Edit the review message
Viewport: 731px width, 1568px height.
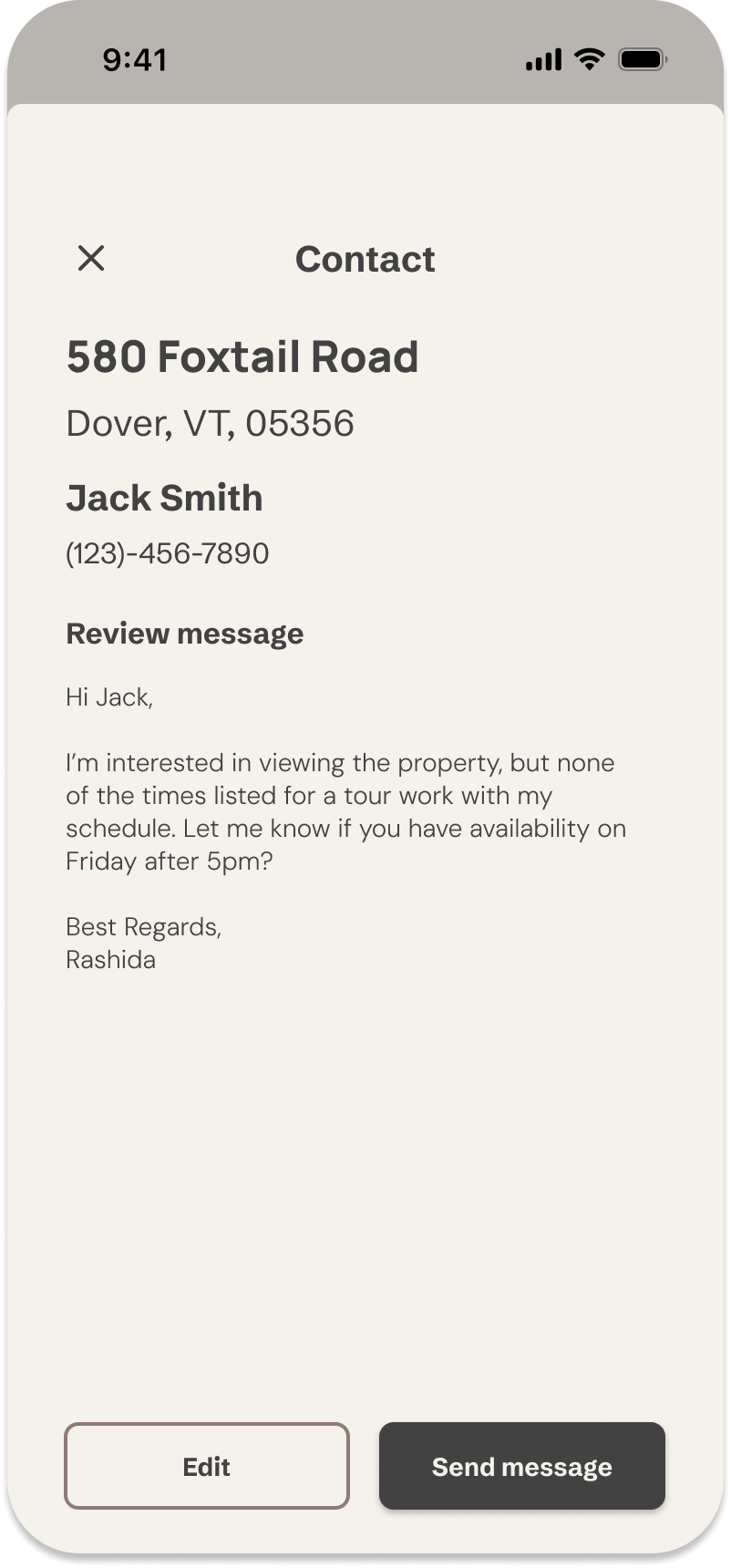click(x=207, y=1466)
